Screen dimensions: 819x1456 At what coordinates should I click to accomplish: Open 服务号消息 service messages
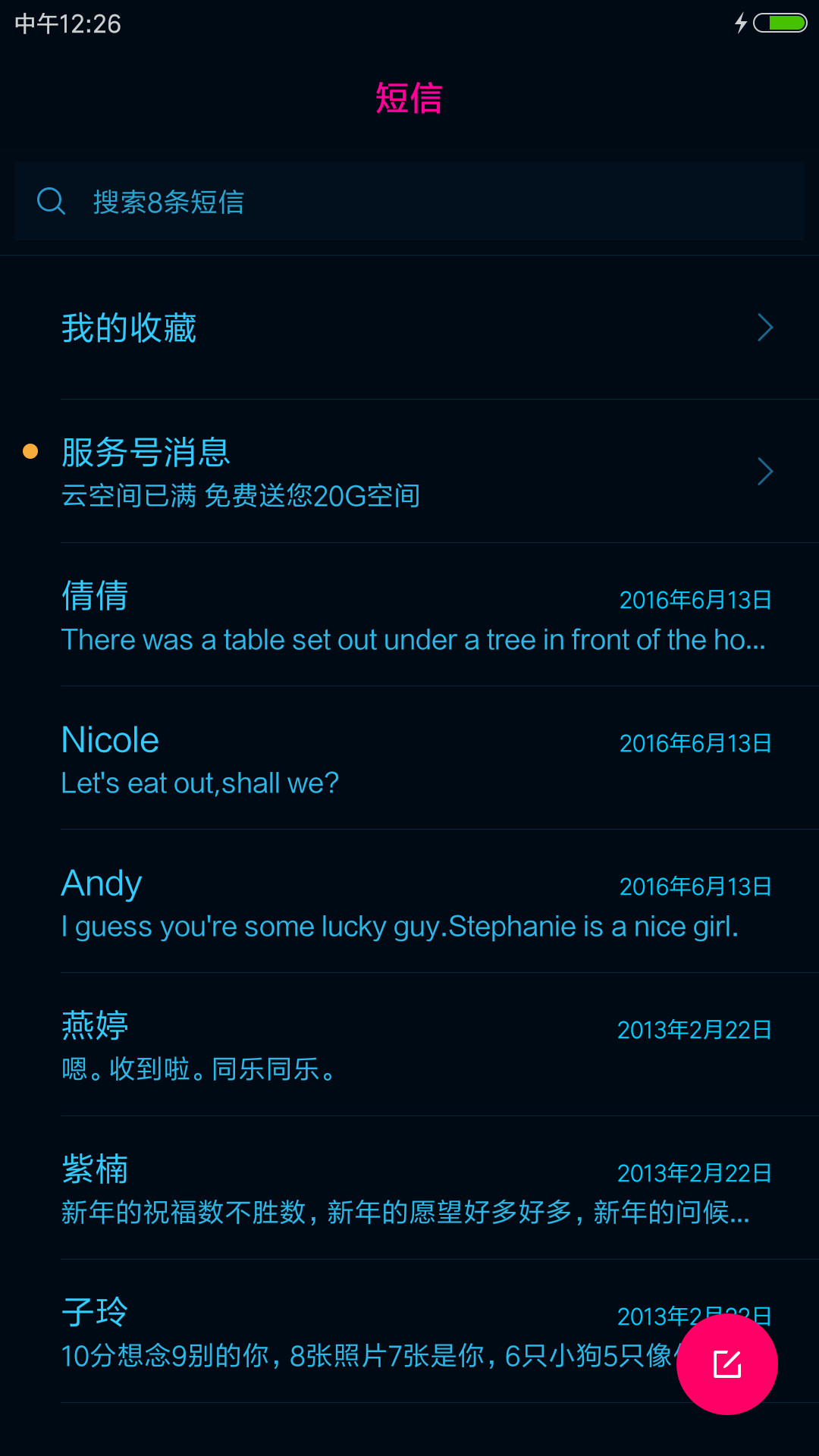click(x=409, y=471)
